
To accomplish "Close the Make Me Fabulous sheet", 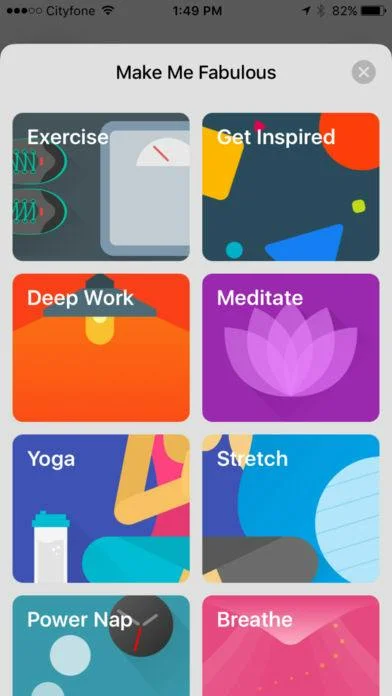I will [x=364, y=72].
